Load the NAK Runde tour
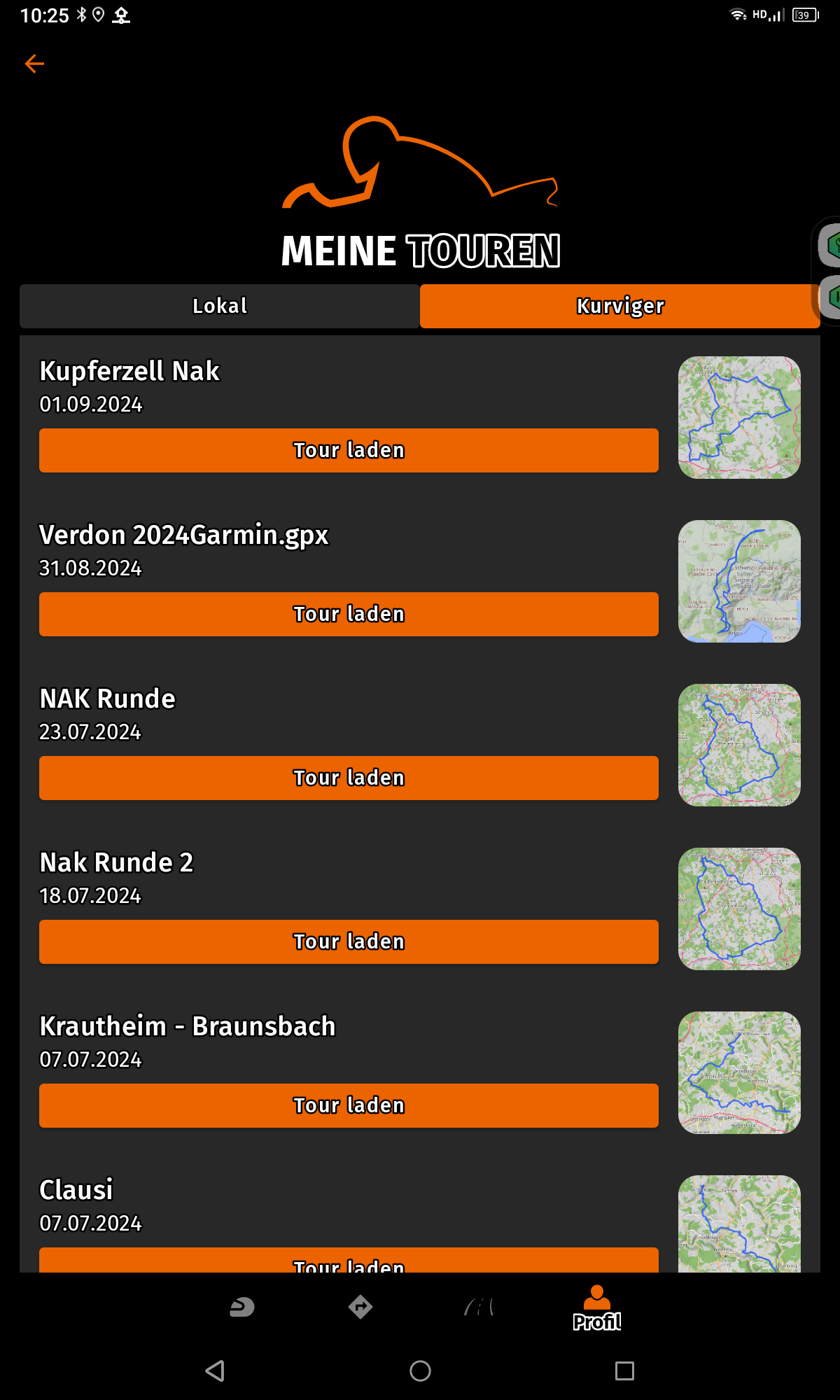This screenshot has width=840, height=1400. point(349,778)
